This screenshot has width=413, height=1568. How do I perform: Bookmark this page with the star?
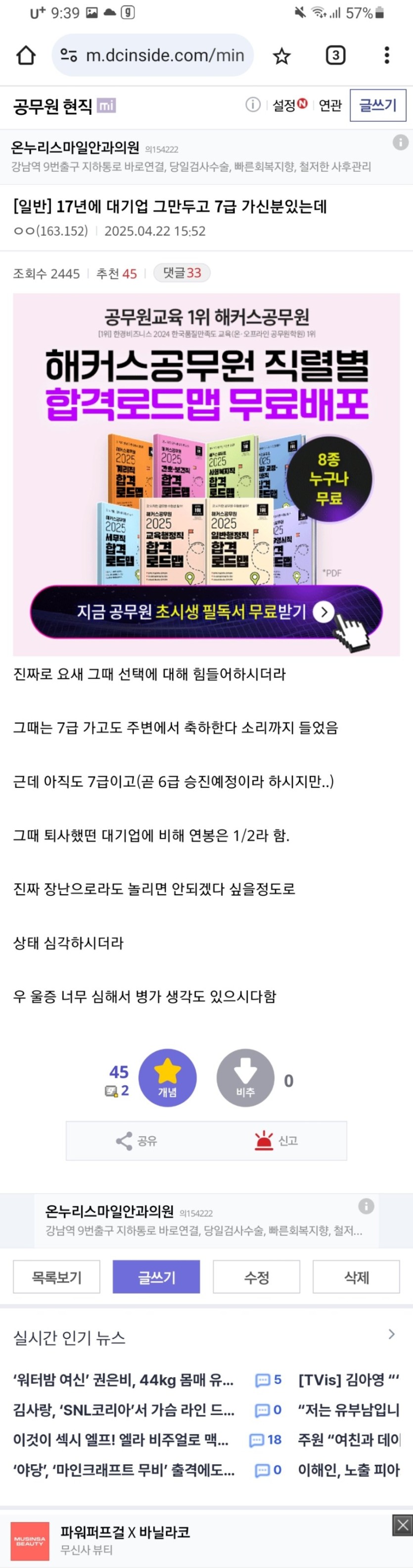coord(281,56)
